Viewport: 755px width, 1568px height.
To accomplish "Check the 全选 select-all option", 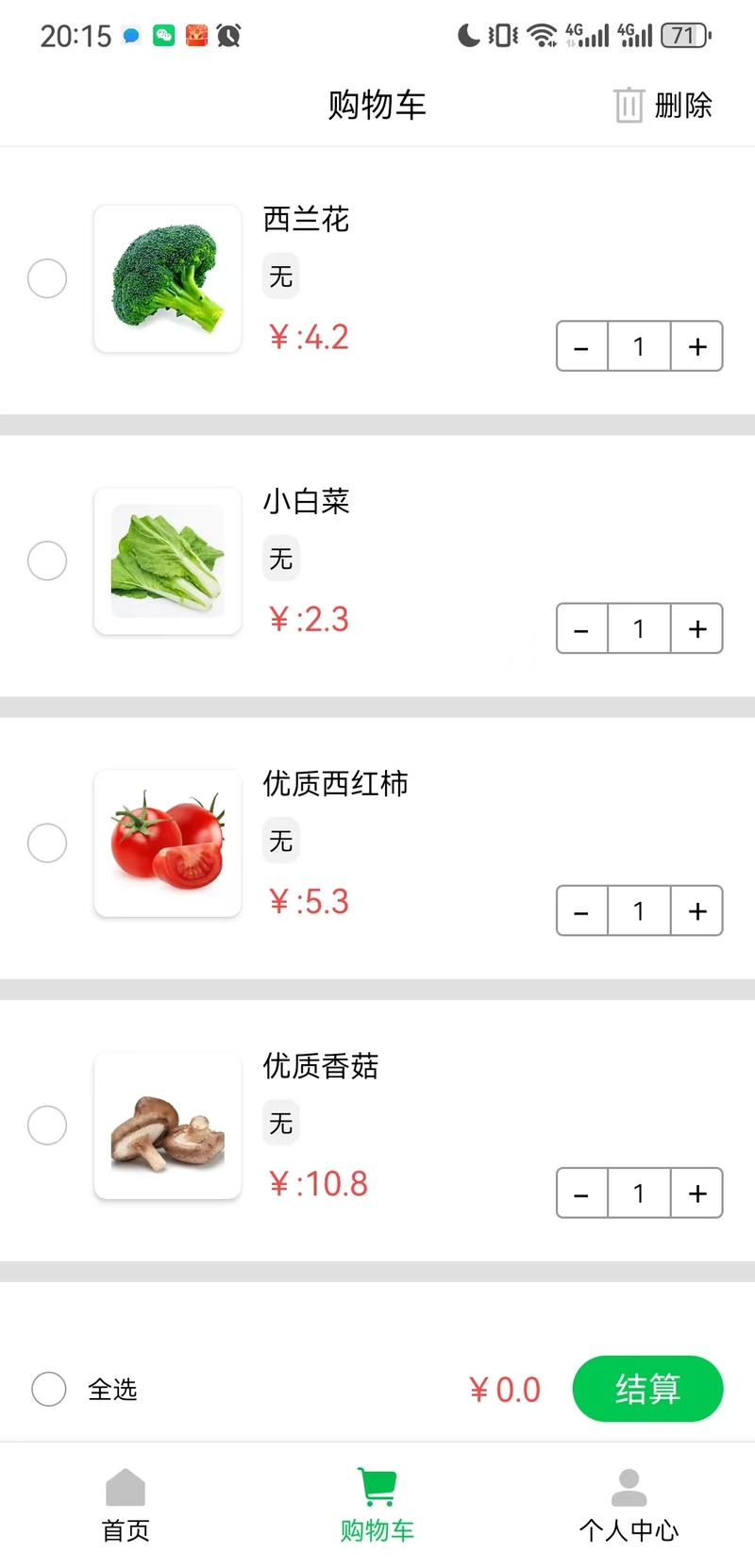I will tap(49, 1389).
